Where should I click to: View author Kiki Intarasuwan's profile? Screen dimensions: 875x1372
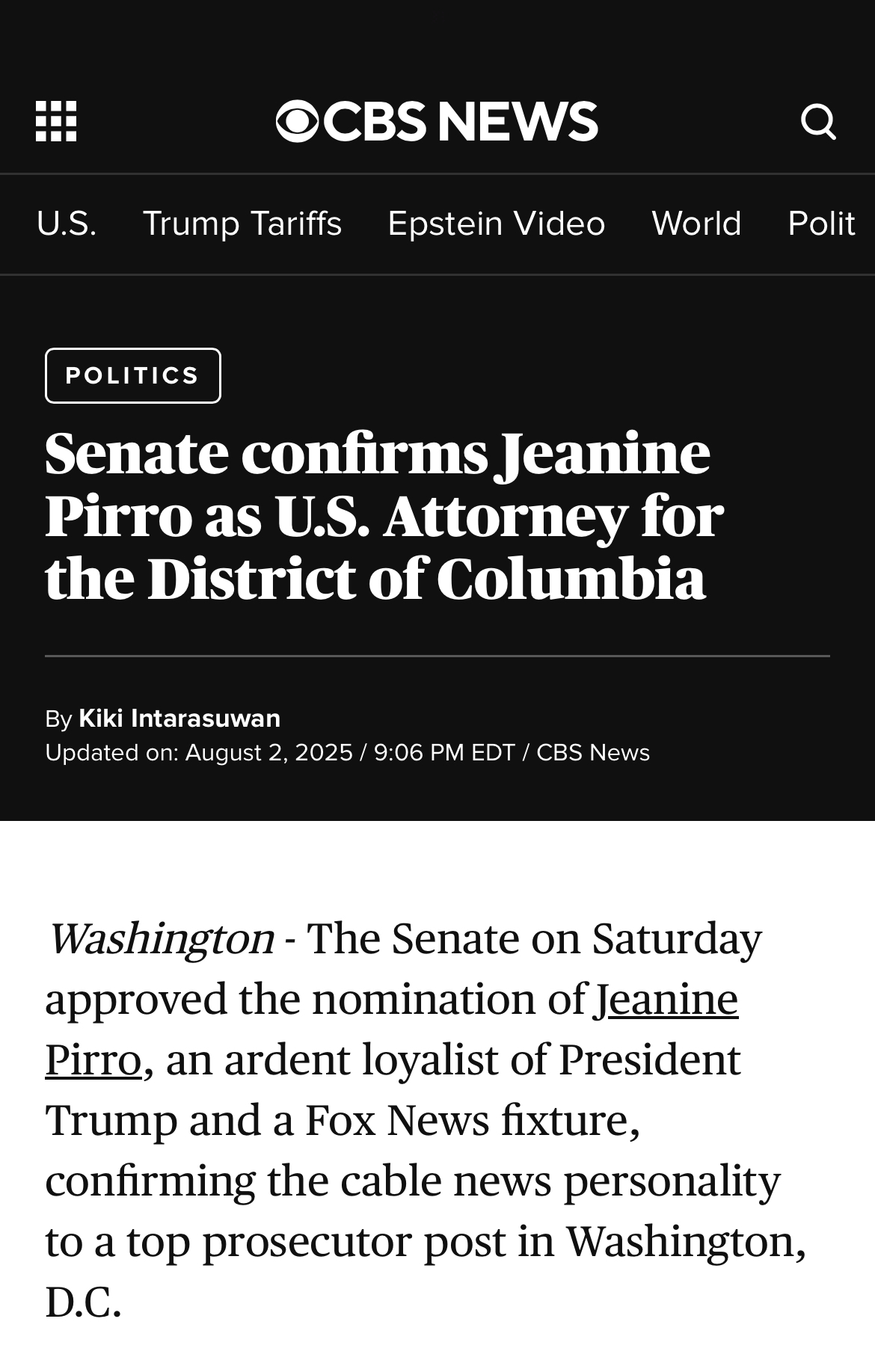coord(179,719)
